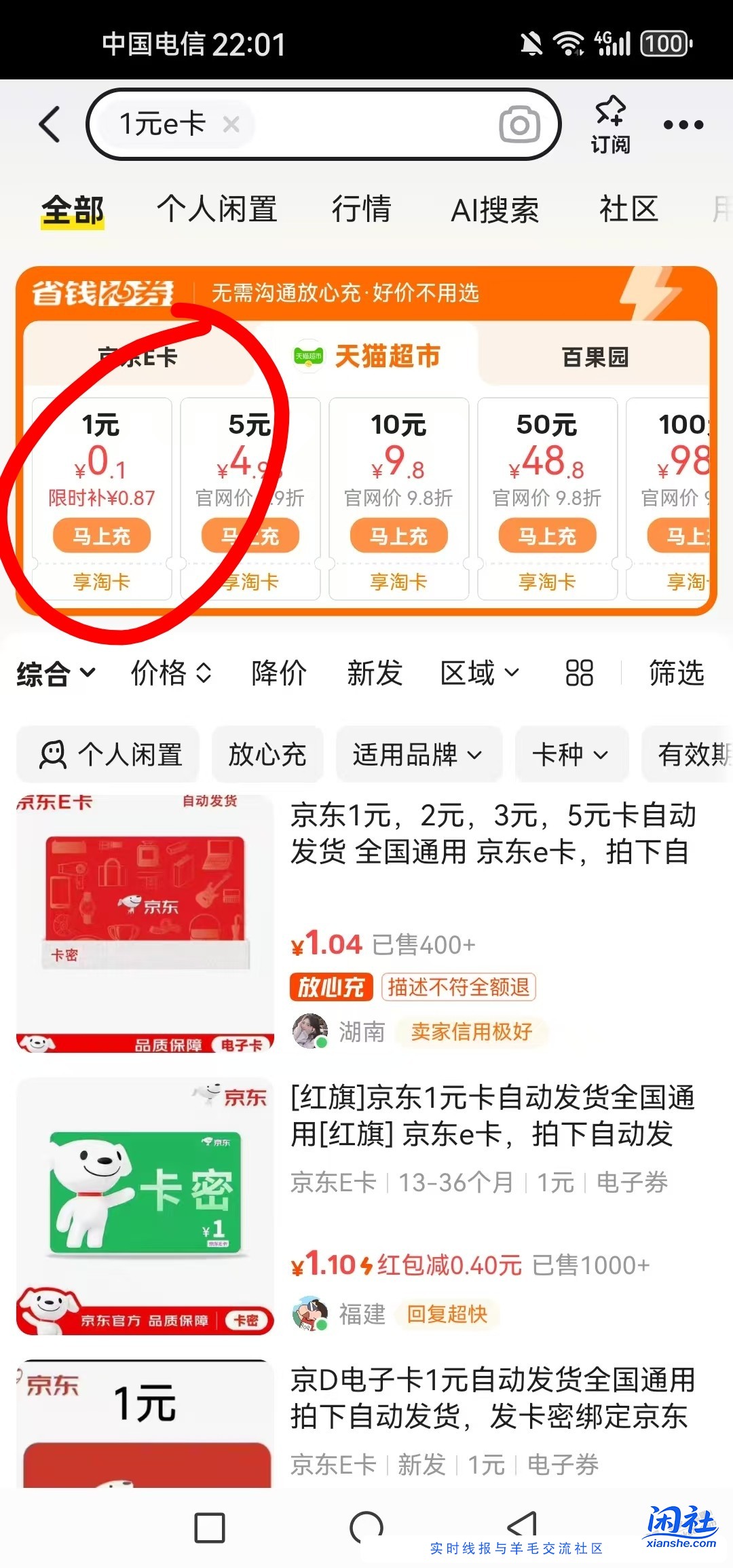Open the three-dot overflow menu
This screenshot has width=733, height=1568.
(x=683, y=125)
